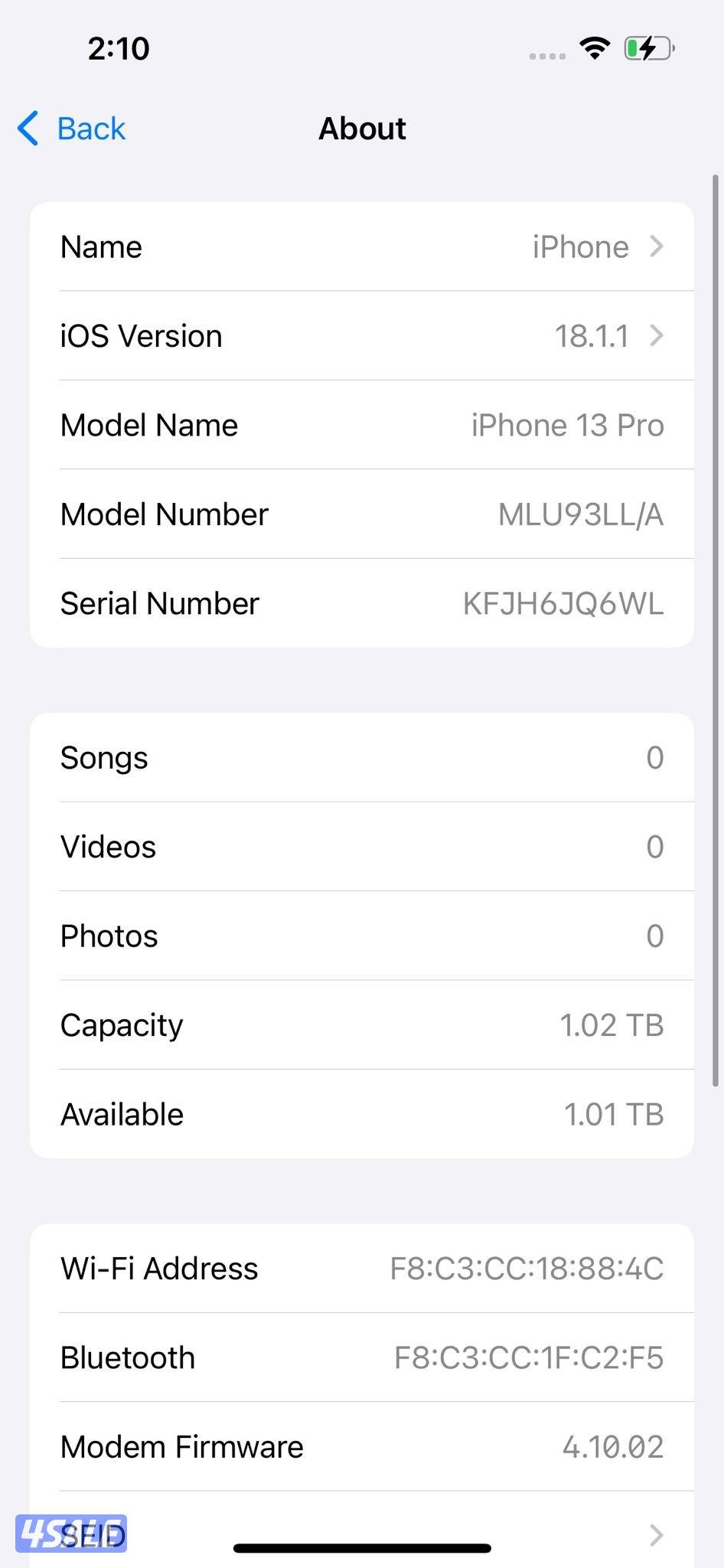Select the Capacity 1.02 TB row
The width and height of the screenshot is (724, 1568).
click(361, 1025)
